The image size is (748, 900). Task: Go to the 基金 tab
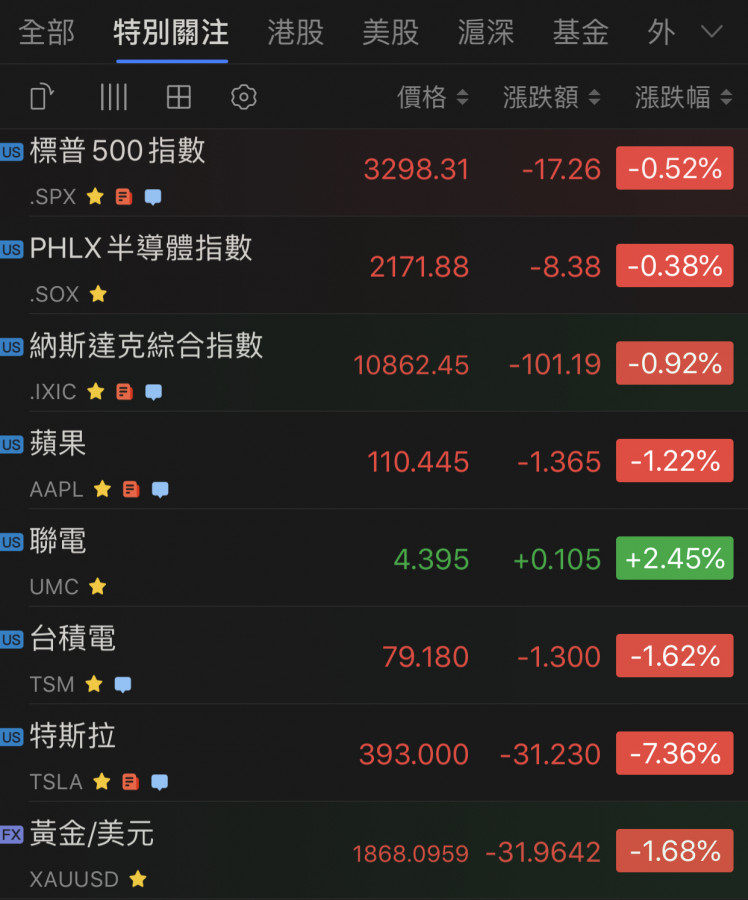580,33
